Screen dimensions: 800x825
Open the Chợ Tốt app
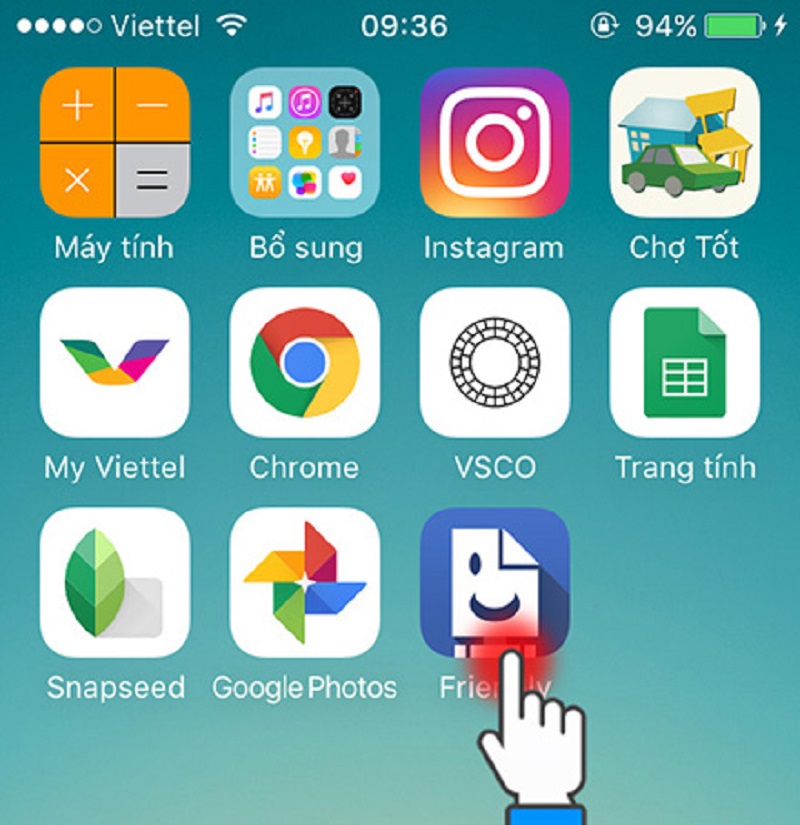[685, 143]
